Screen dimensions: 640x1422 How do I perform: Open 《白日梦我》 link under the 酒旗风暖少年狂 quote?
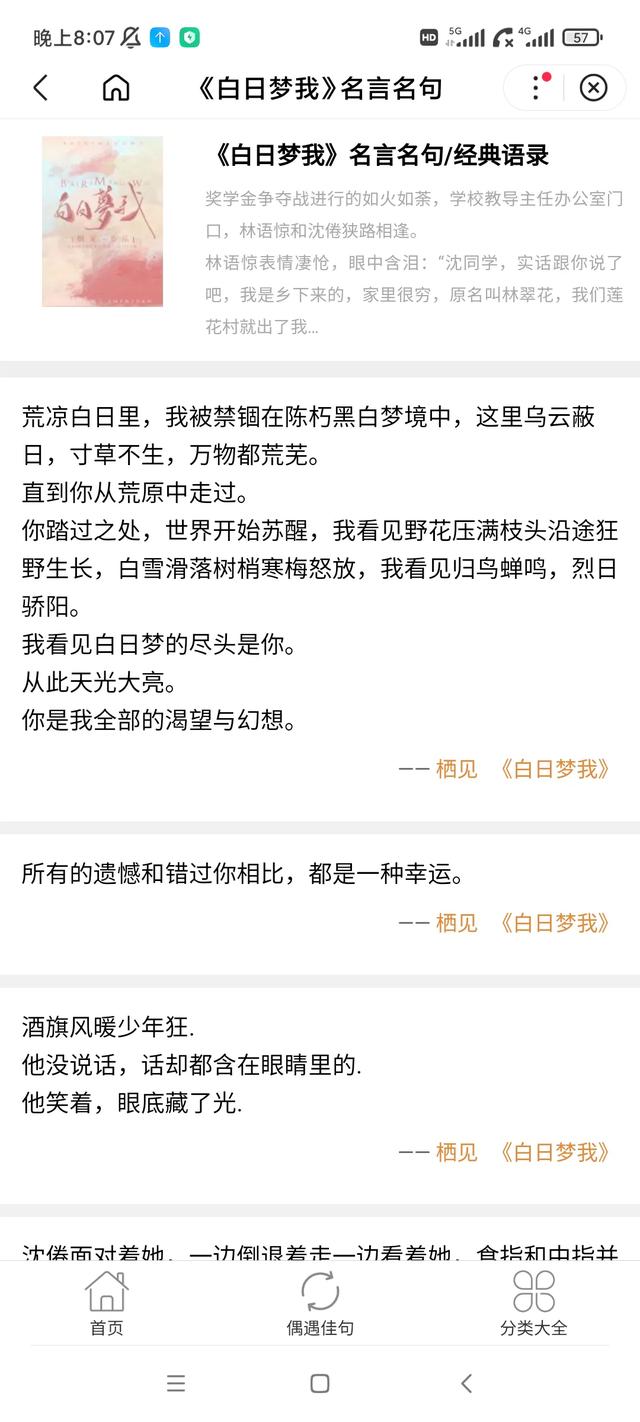(554, 1153)
